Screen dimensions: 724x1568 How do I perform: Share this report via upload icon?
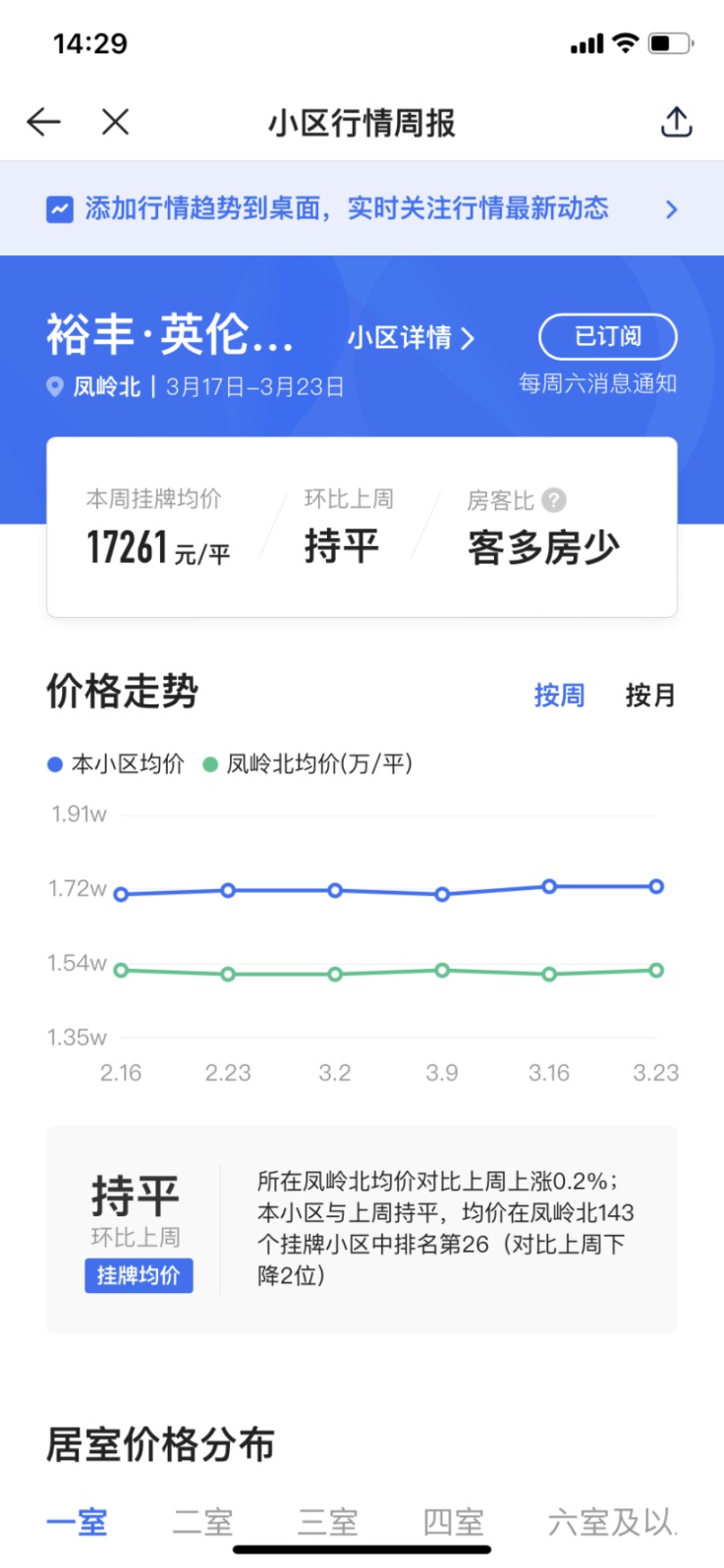(676, 122)
